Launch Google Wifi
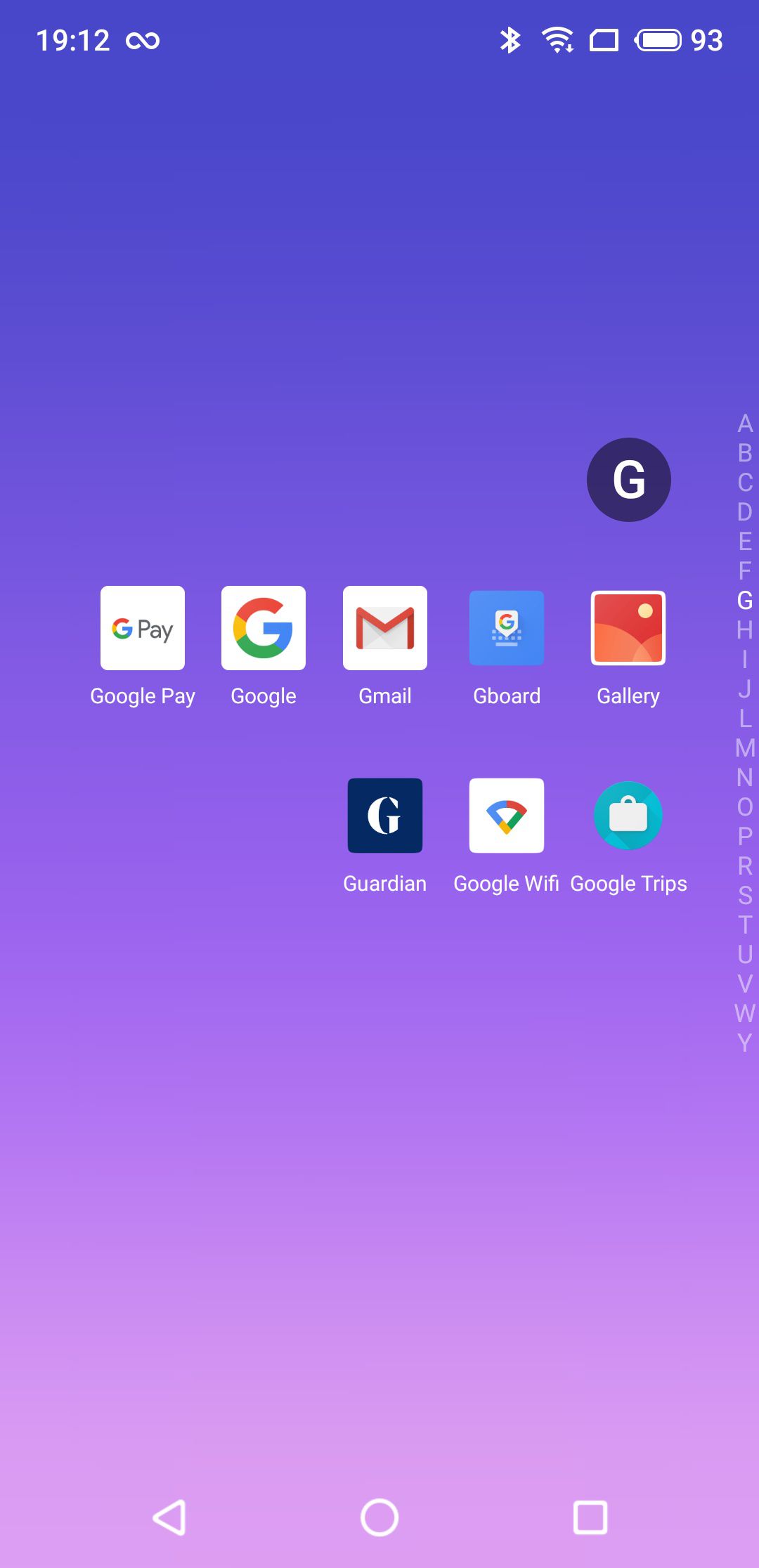Image resolution: width=759 pixels, height=1568 pixels. click(x=507, y=816)
